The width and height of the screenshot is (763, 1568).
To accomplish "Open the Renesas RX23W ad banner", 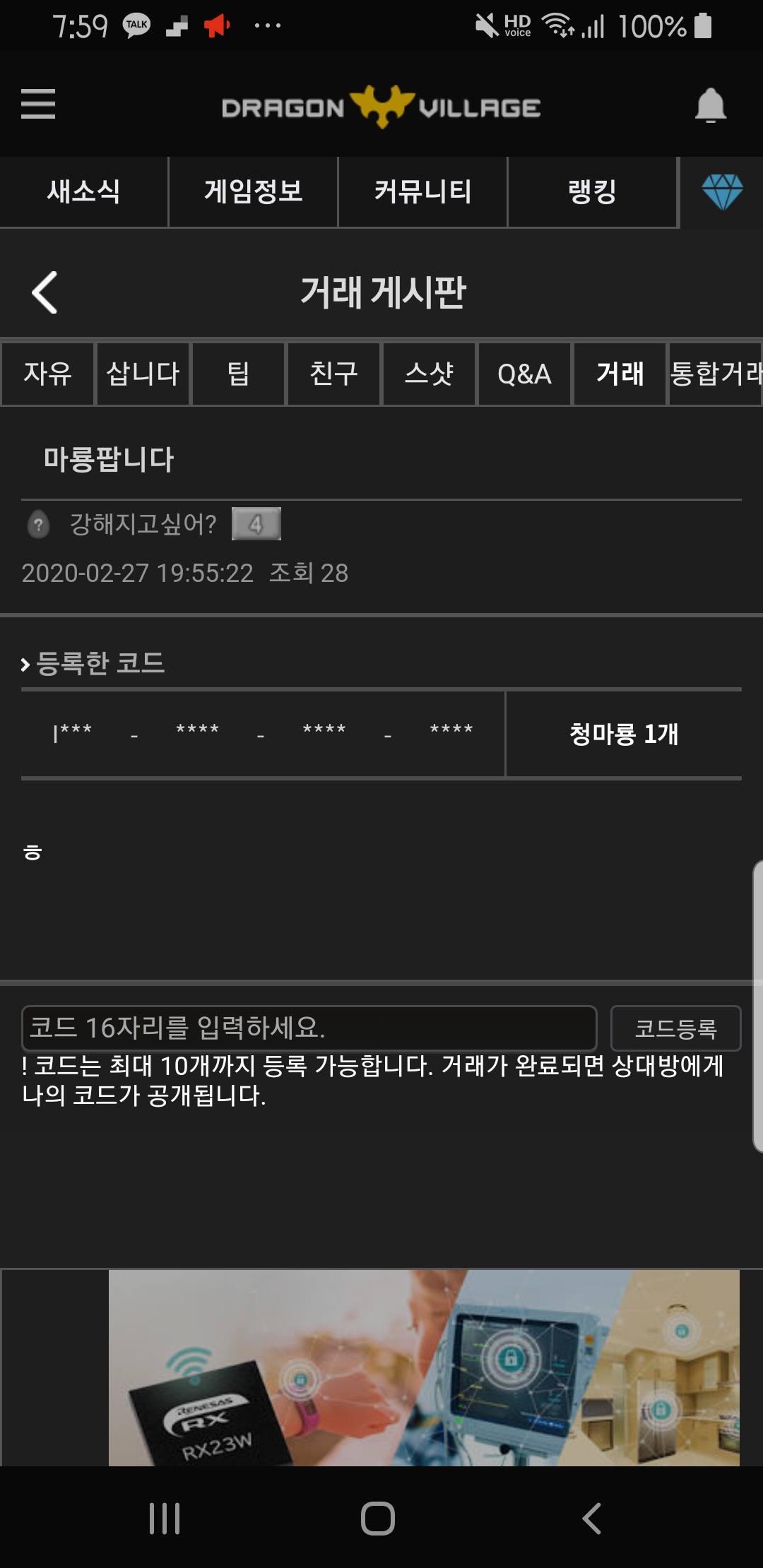I will pyautogui.click(x=424, y=1367).
